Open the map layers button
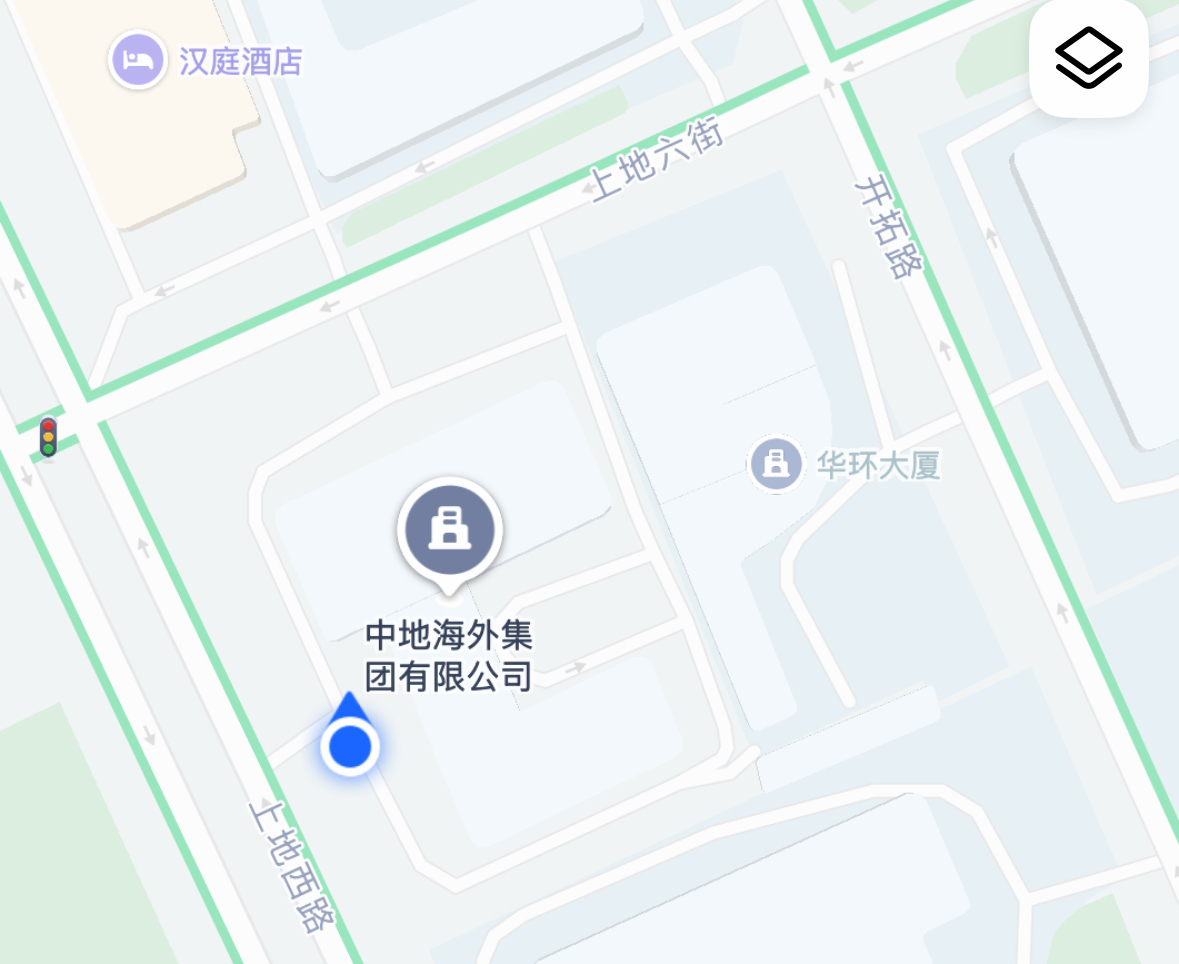1179x964 pixels. tap(1088, 59)
